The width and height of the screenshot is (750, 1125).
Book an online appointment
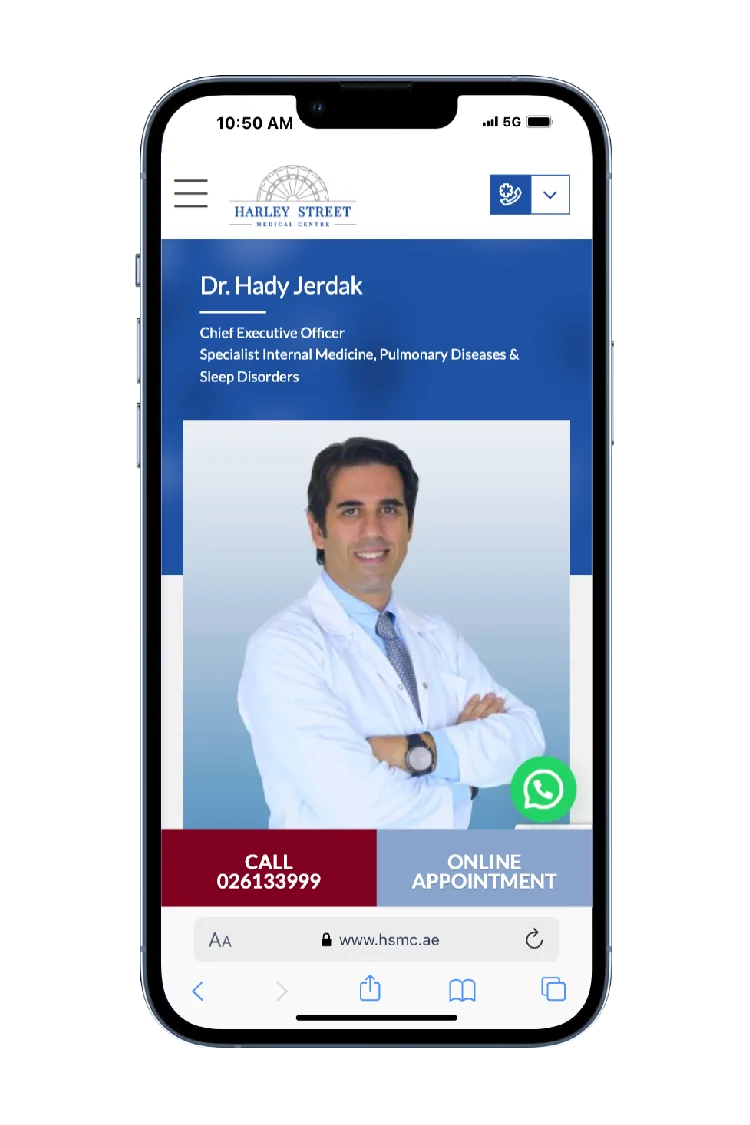tap(484, 870)
